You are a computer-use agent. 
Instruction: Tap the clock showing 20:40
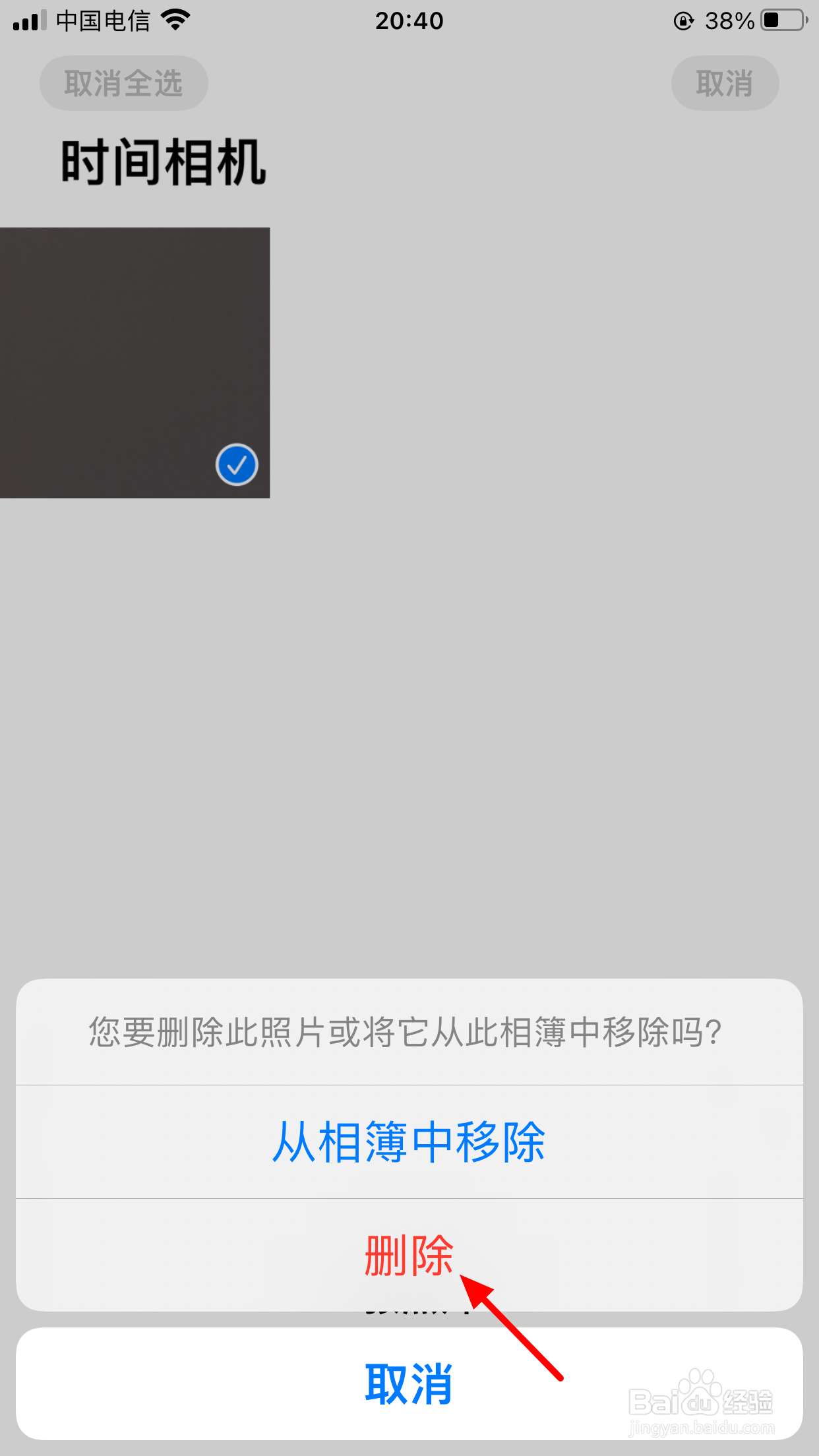[409, 20]
